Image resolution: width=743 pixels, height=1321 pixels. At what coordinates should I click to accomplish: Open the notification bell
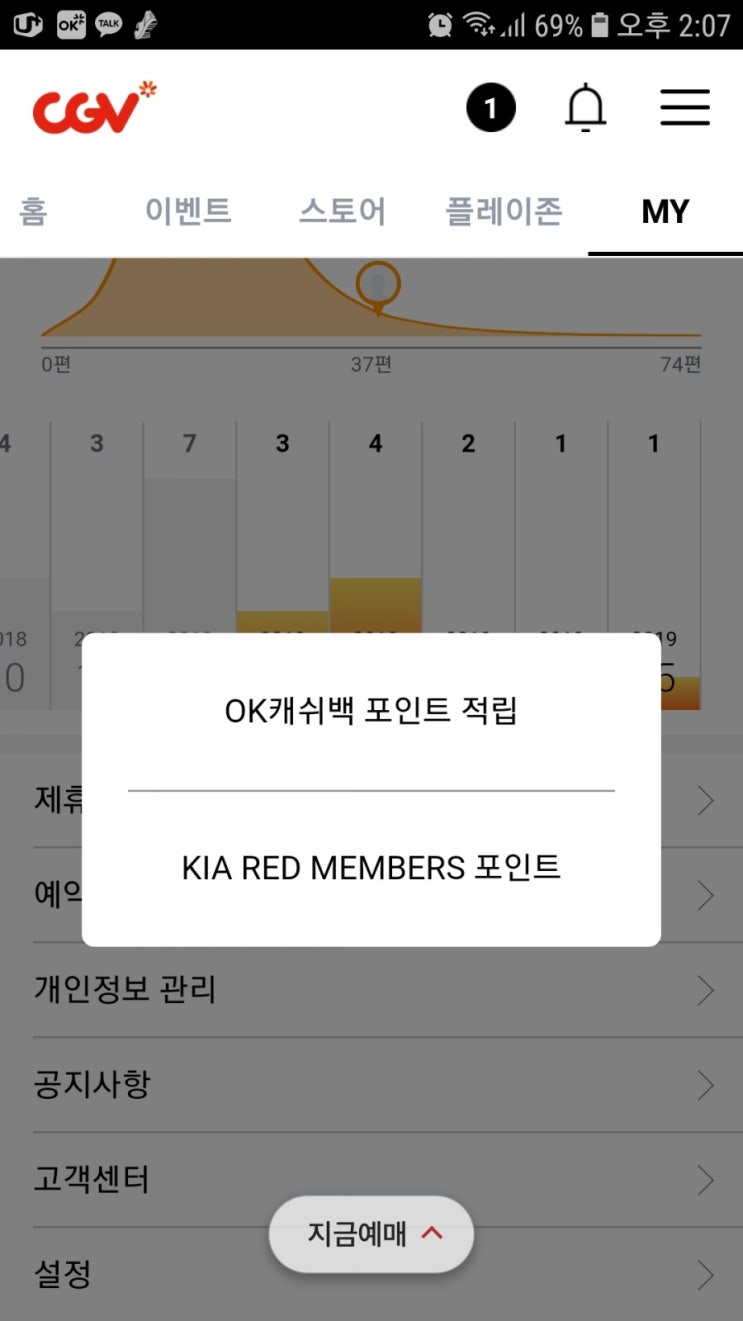[586, 108]
